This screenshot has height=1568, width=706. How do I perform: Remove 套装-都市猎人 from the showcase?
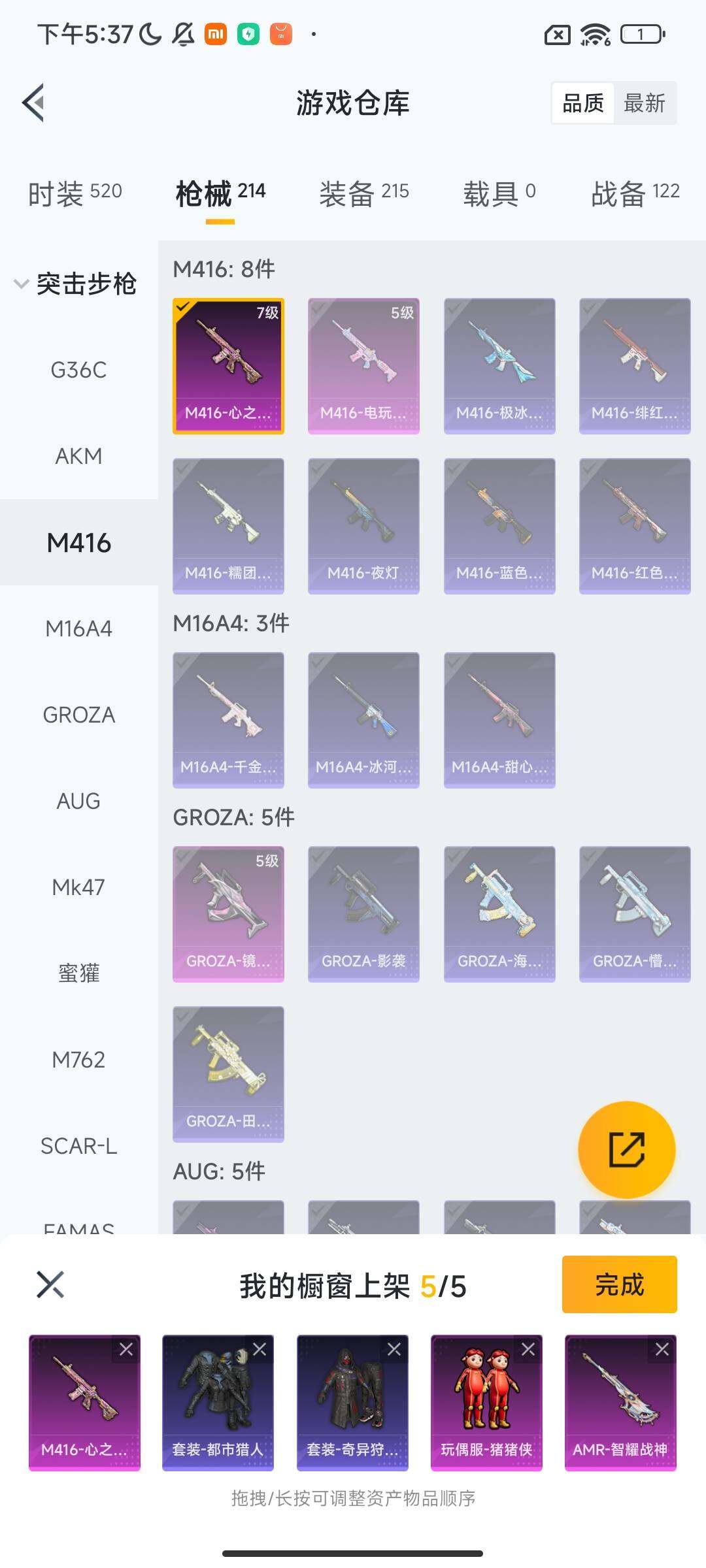click(x=260, y=1349)
